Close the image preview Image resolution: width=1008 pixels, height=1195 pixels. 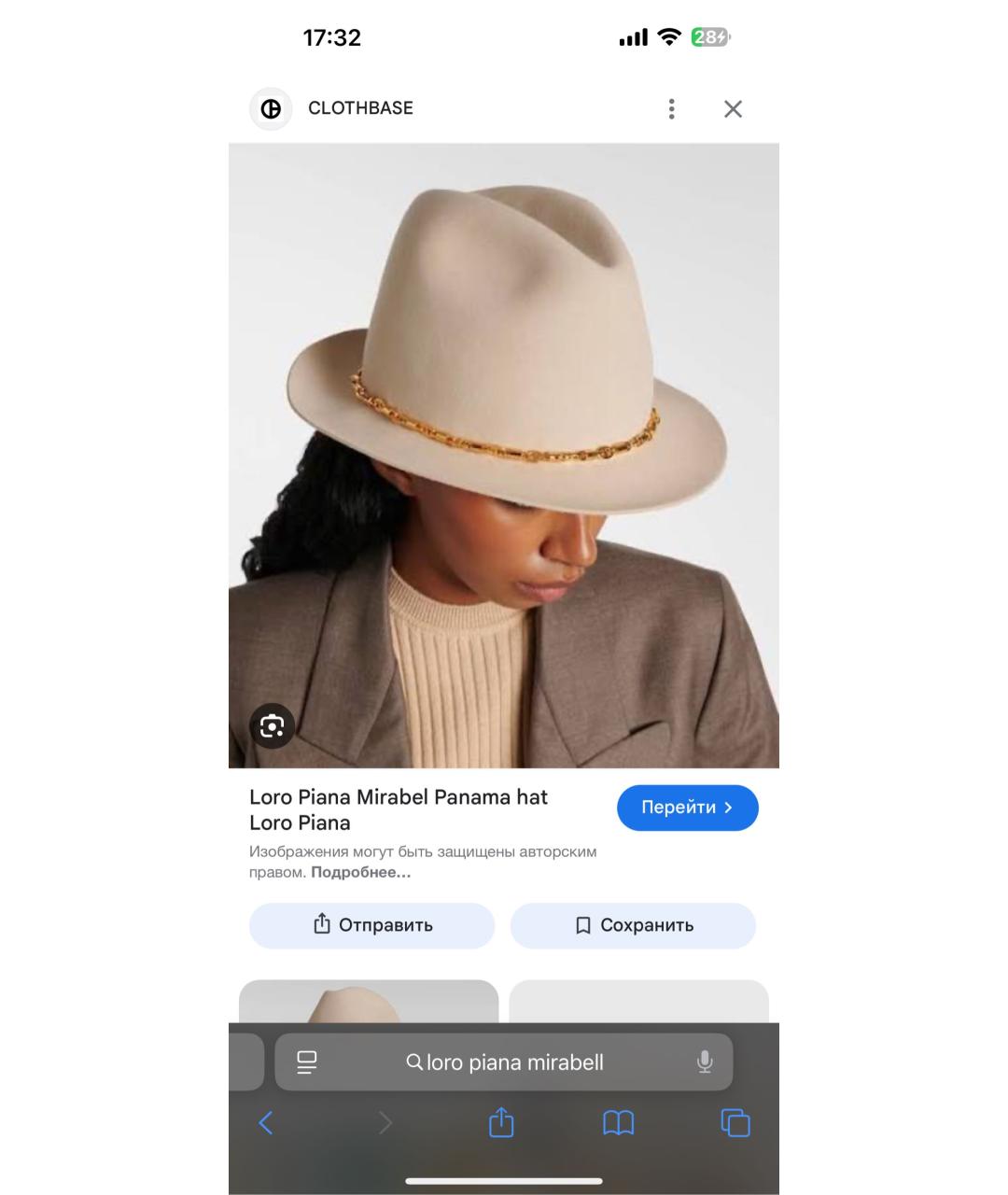click(x=733, y=109)
